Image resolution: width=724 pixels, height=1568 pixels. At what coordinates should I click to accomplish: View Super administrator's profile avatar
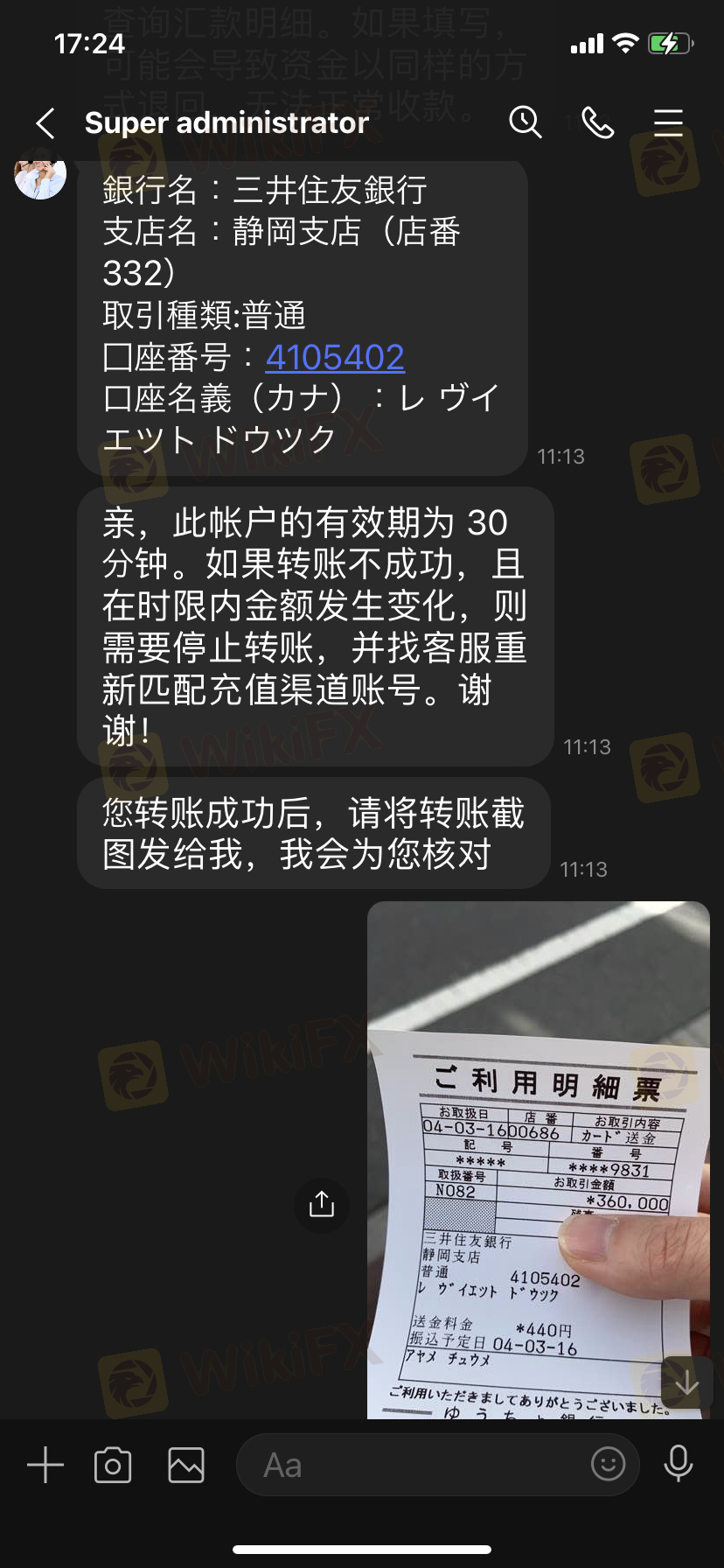40,175
